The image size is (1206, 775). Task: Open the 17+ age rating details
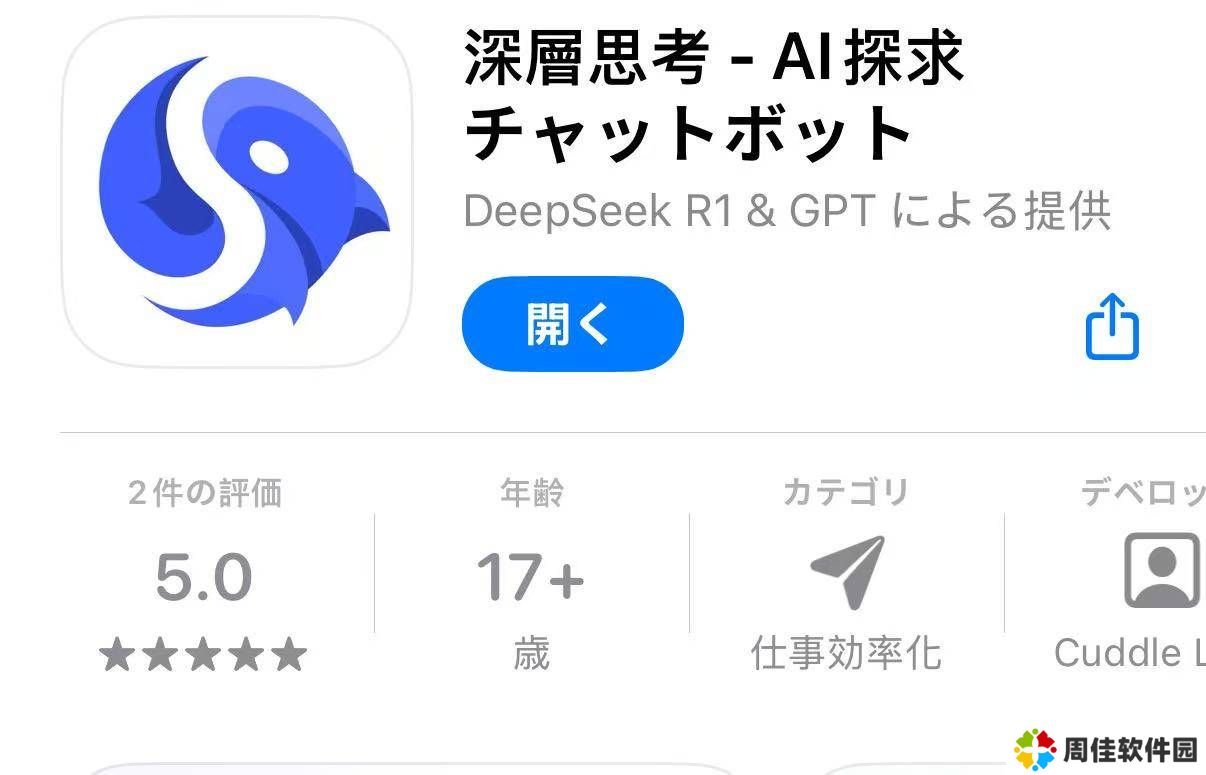coord(531,577)
